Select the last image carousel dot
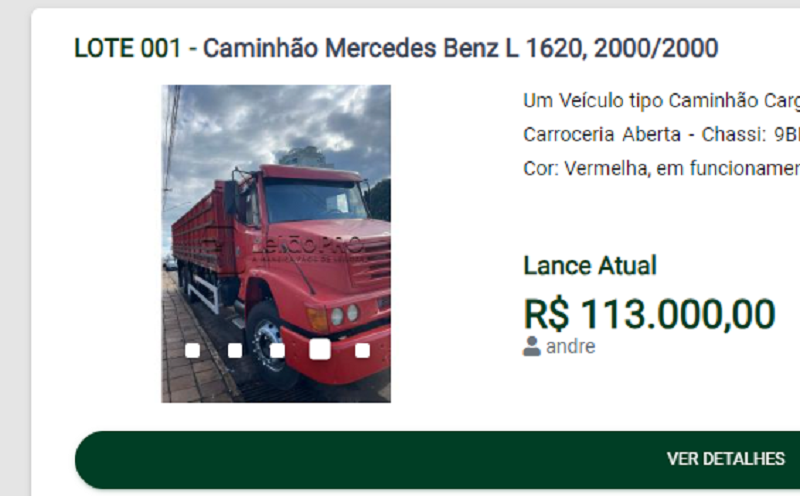The width and height of the screenshot is (800, 496). coord(362,350)
